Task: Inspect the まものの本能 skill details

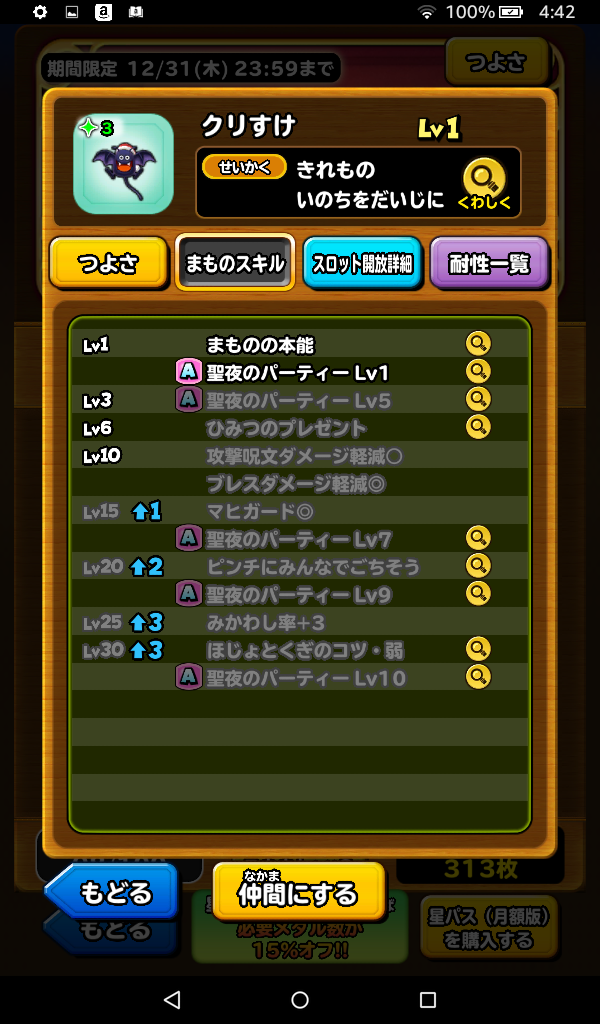Action: (x=479, y=344)
